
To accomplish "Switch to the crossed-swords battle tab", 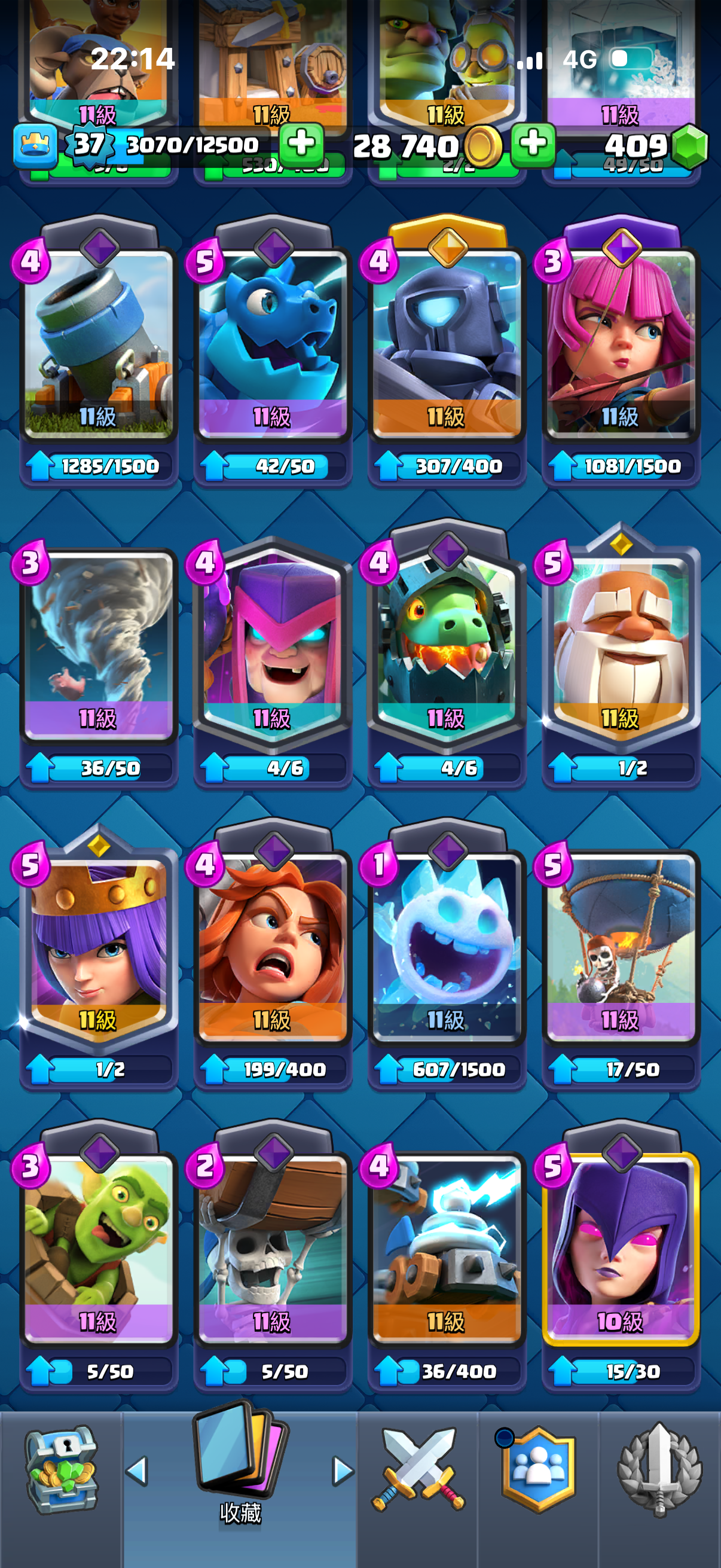I will 418,1469.
